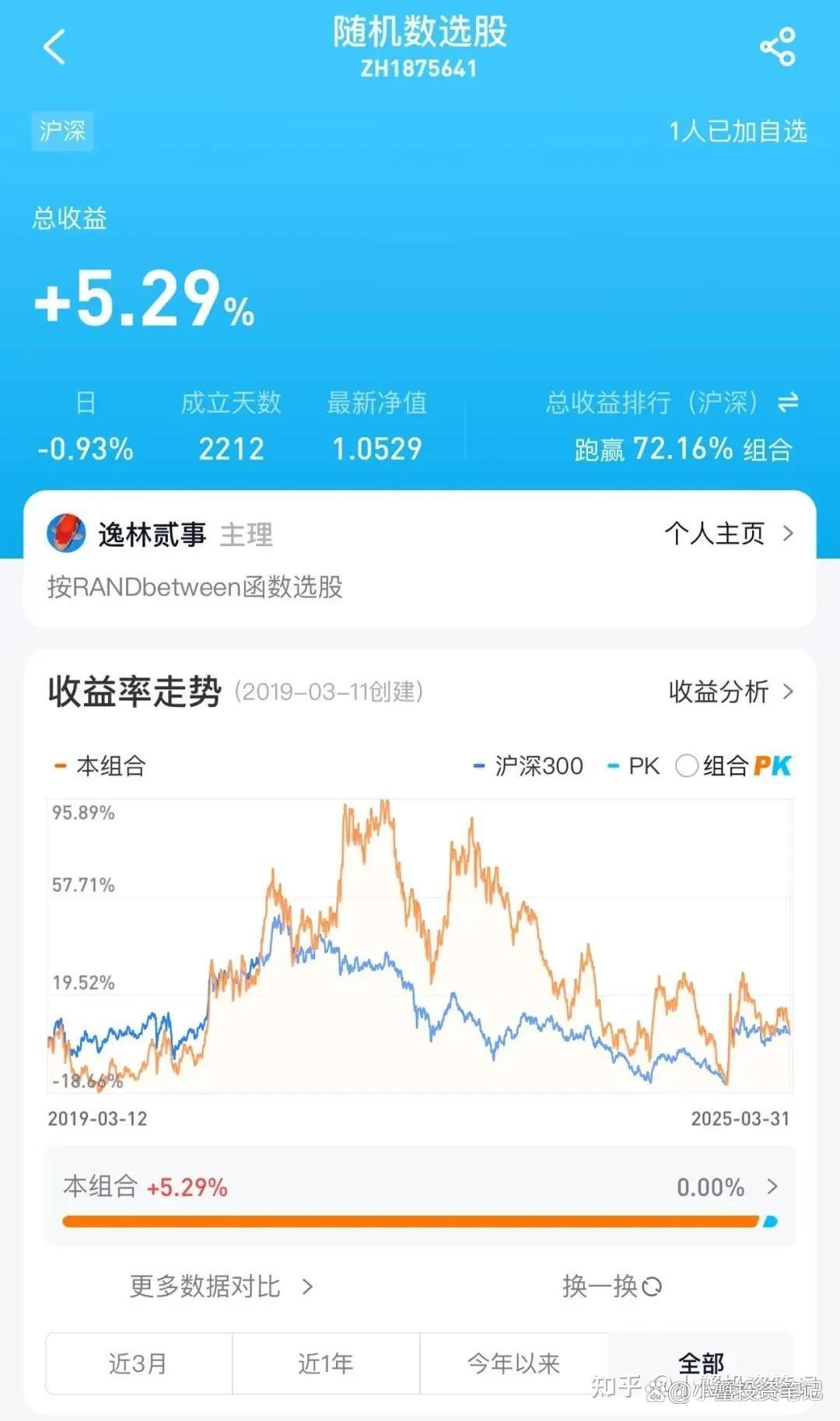Select the 全部 time range
This screenshot has width=840, height=1421.
tap(701, 1363)
